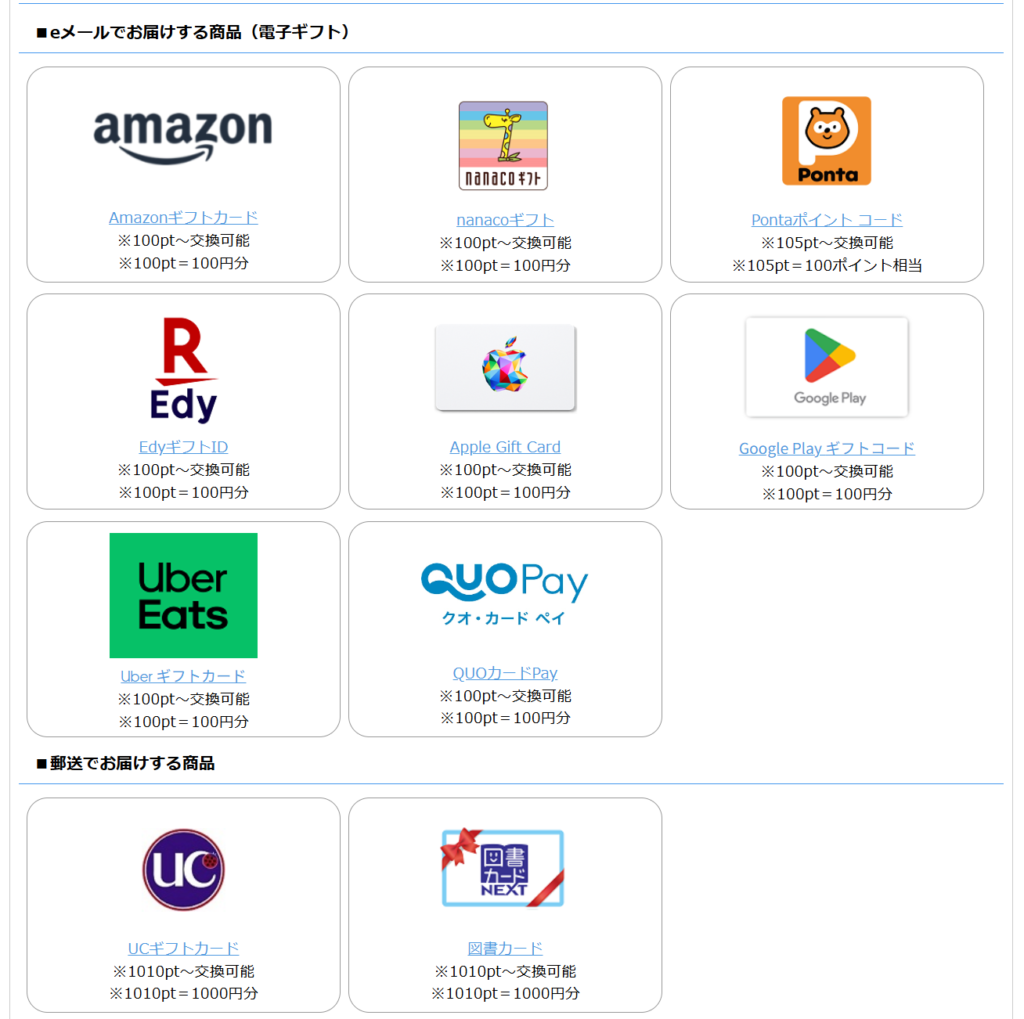
Task: Select the nanacoギフト link
Action: coord(505,220)
